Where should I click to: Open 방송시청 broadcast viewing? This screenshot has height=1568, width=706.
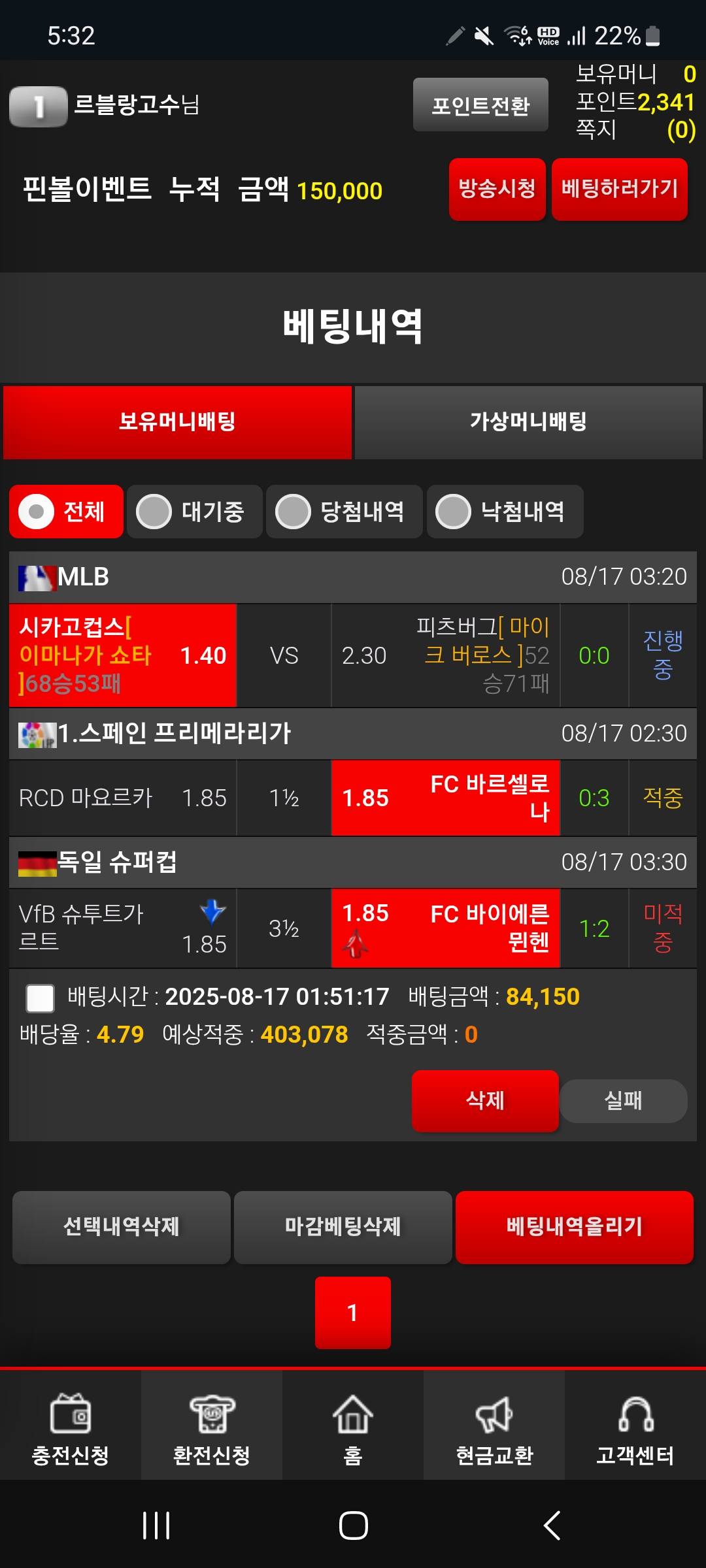coord(497,189)
